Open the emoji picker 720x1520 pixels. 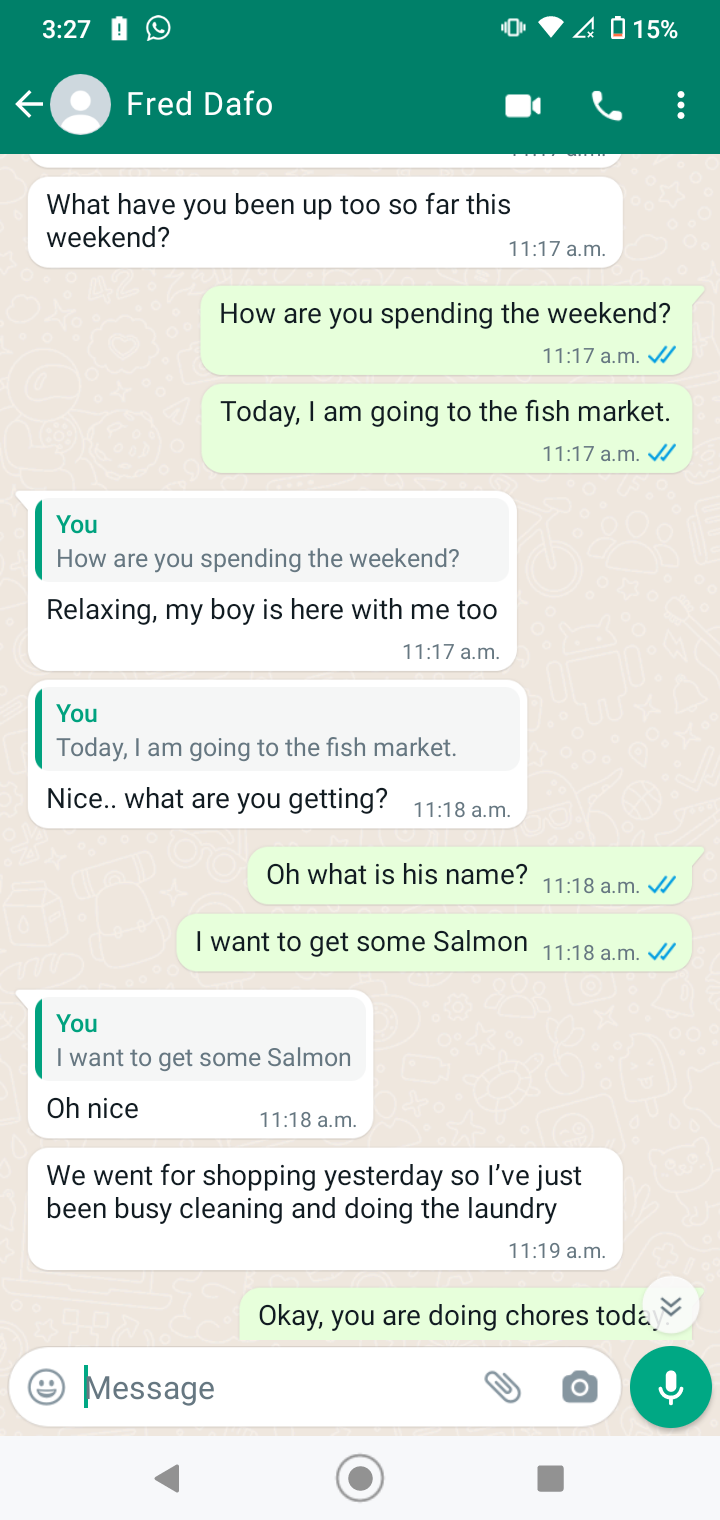pos(46,1387)
